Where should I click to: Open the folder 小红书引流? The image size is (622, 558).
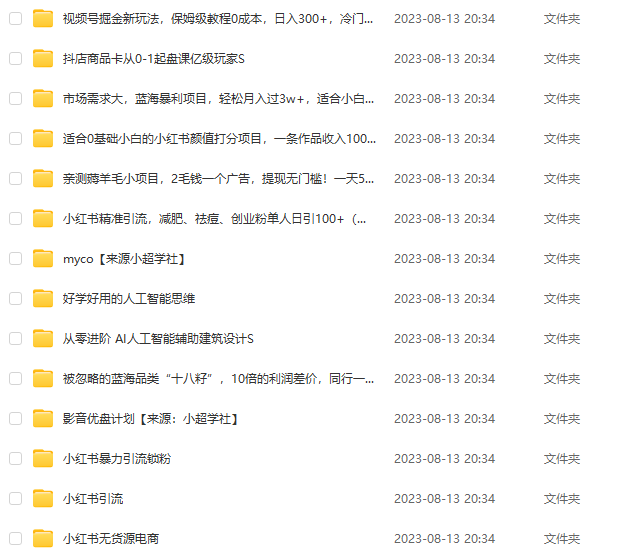tap(93, 499)
